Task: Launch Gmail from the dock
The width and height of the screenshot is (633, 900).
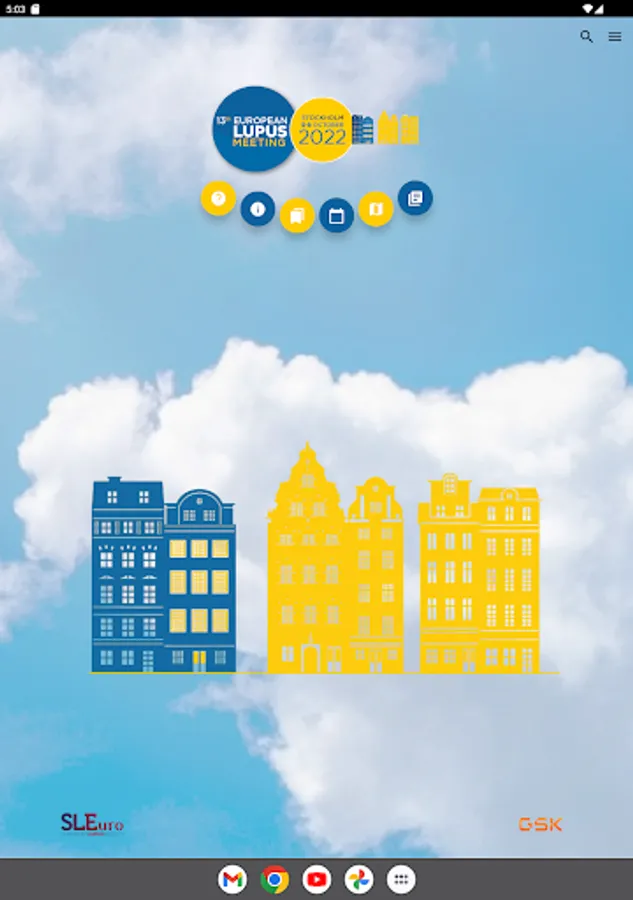Action: pyautogui.click(x=232, y=879)
